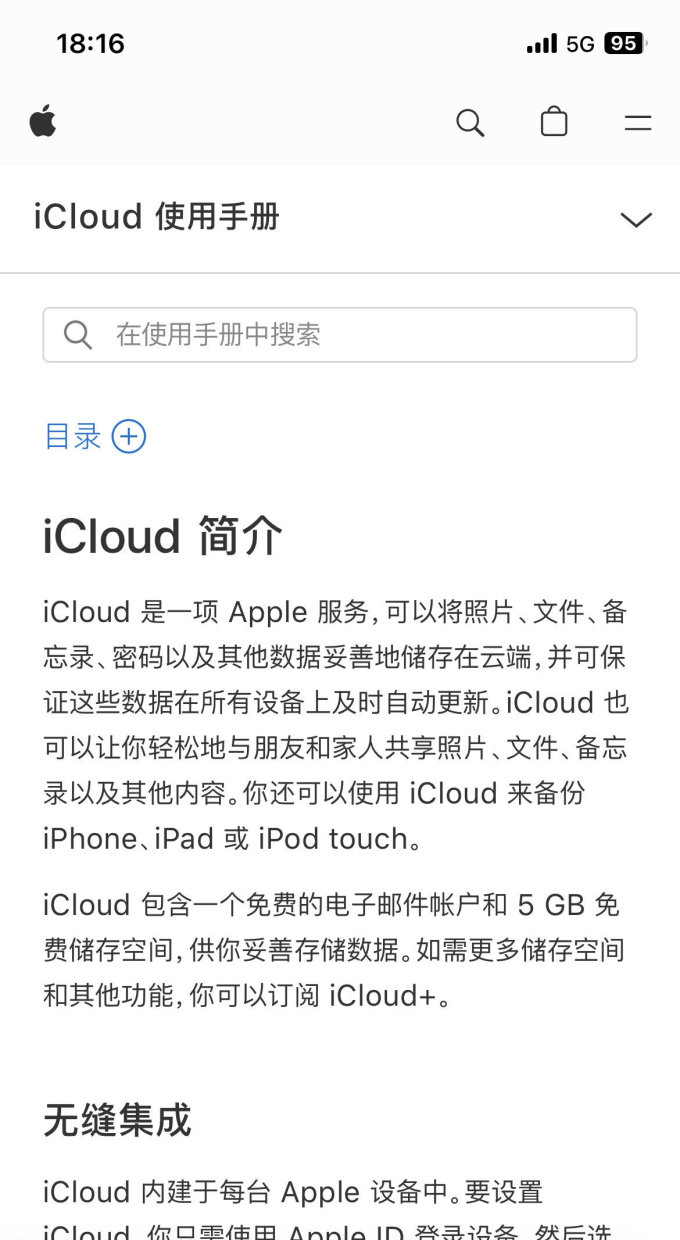
Task: Tap the search magnifier in the header
Action: pos(470,123)
